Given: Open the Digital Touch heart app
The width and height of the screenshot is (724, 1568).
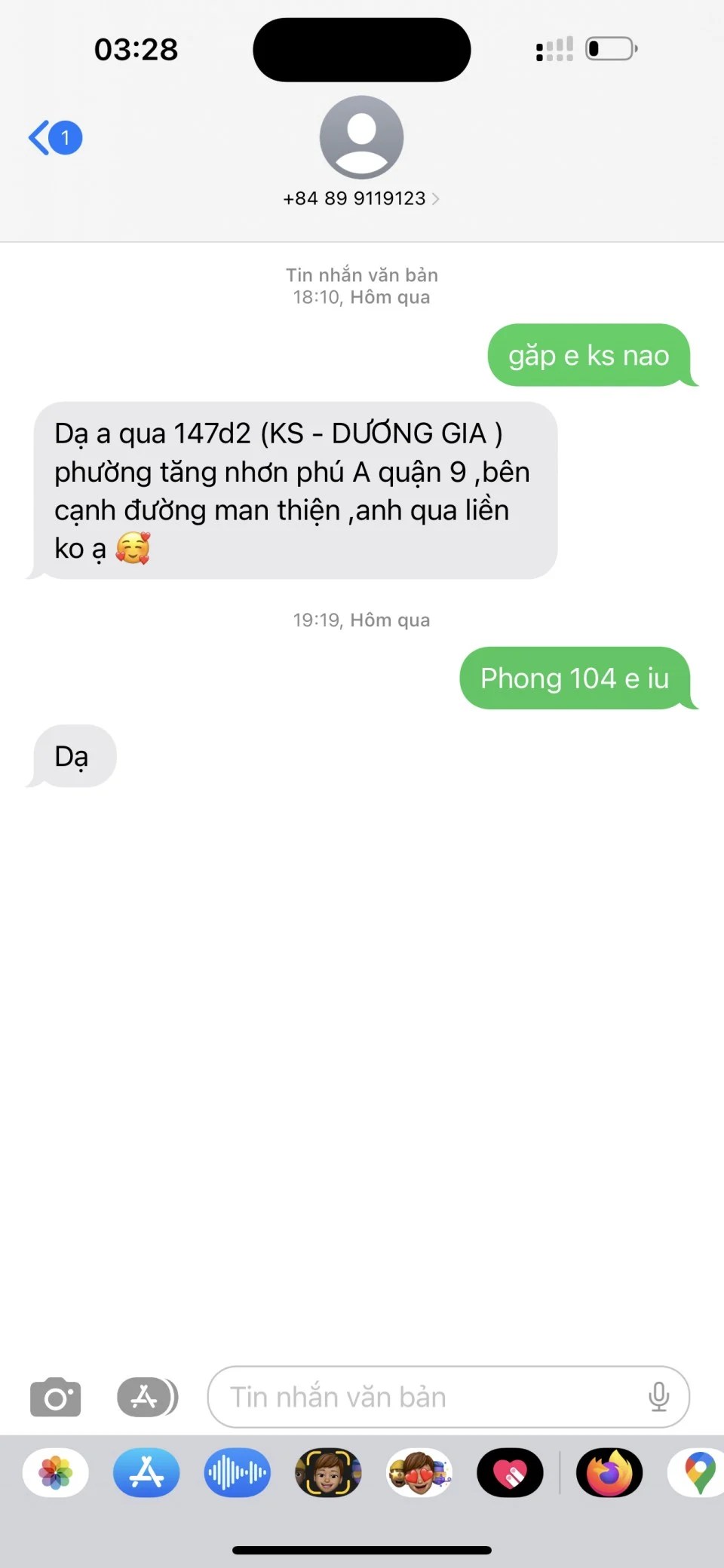Looking at the screenshot, I should point(510,1472).
